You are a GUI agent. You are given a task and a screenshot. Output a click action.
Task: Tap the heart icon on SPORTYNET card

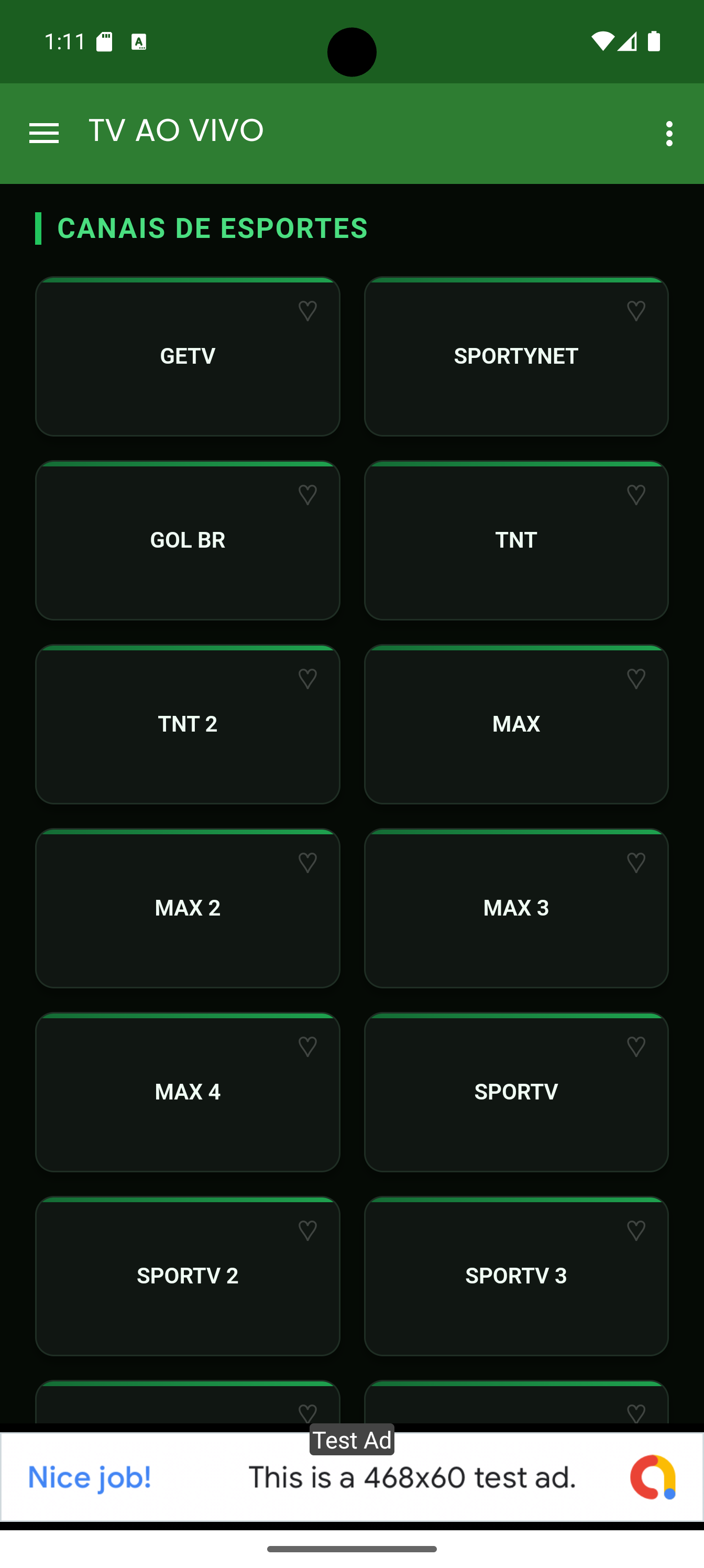635,310
